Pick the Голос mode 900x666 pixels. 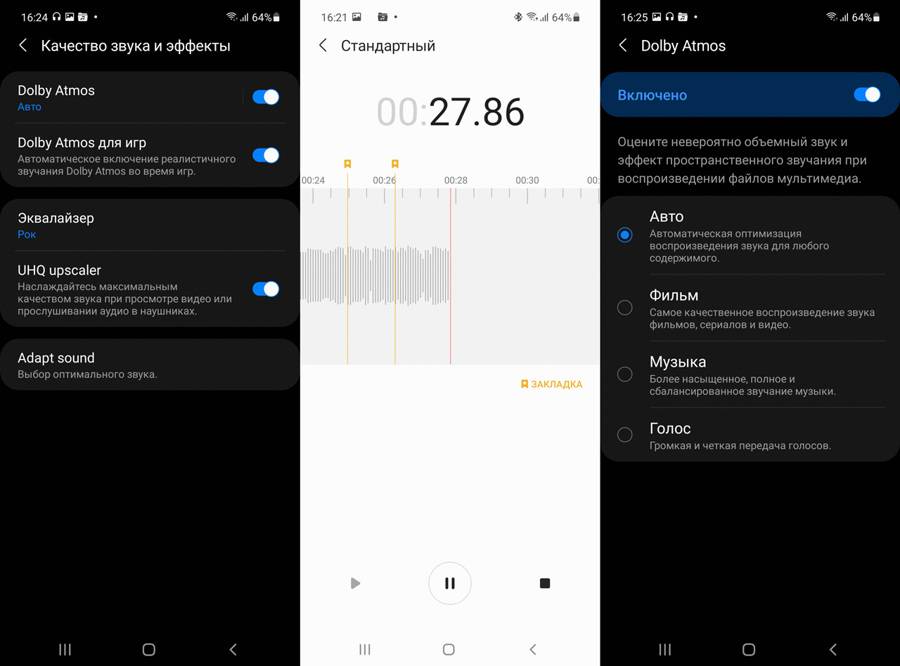[x=625, y=435]
